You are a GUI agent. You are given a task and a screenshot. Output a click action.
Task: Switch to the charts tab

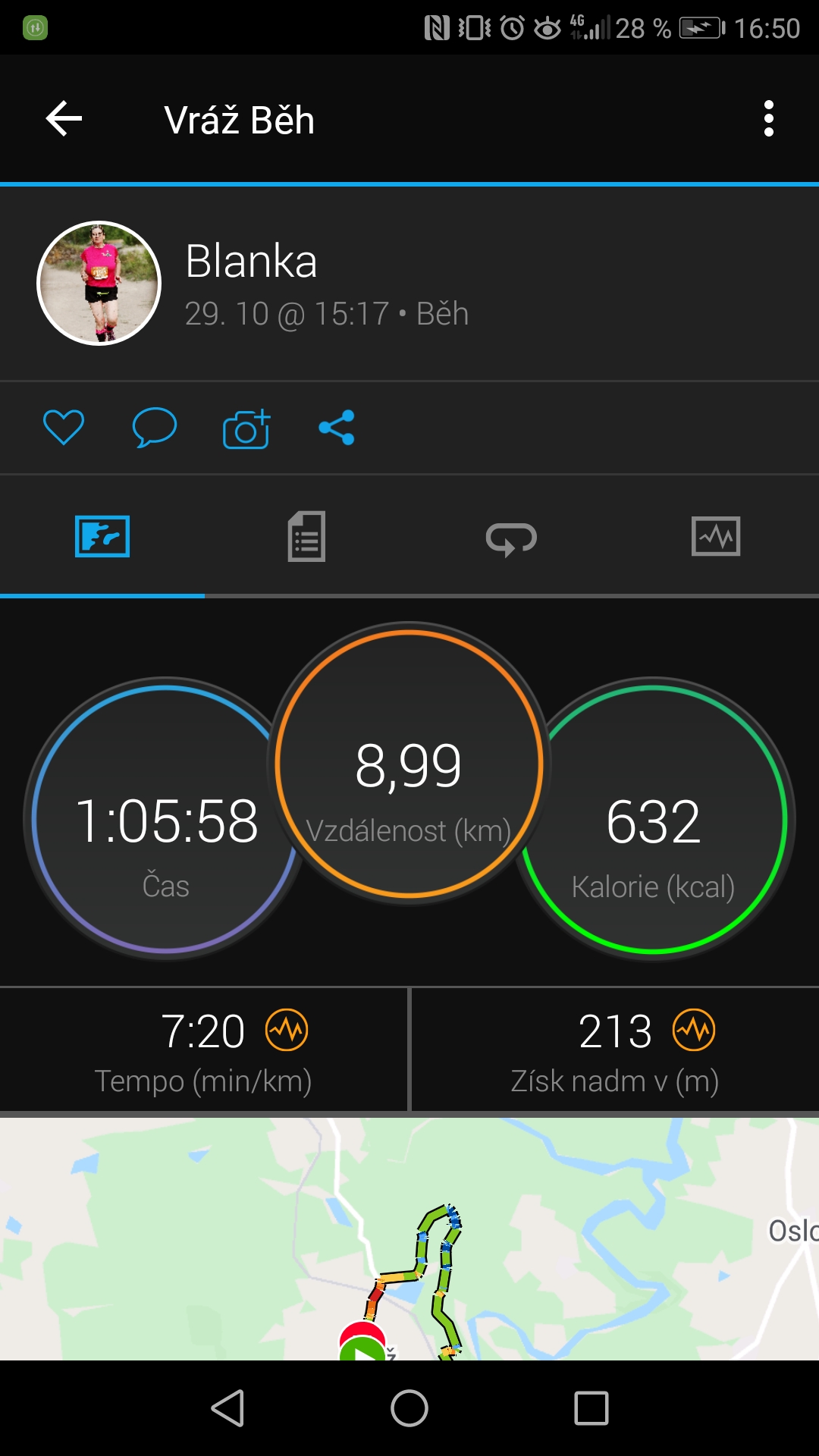[x=716, y=536]
